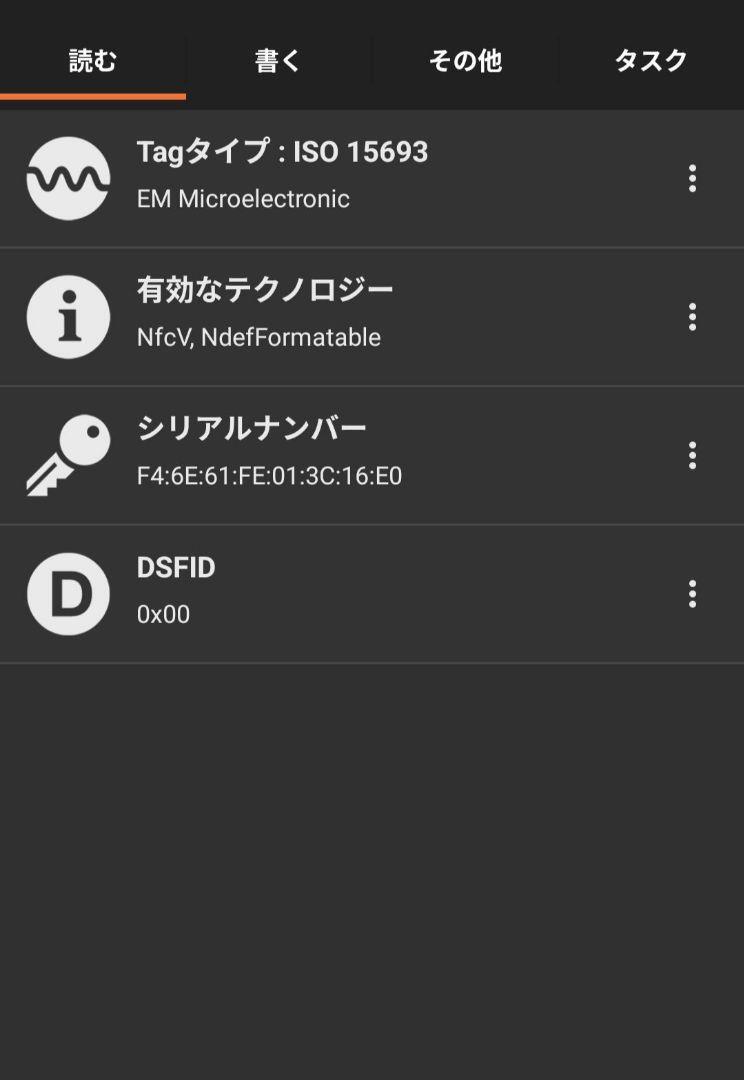The image size is (744, 1080).
Task: Click the Tagタイプ : ISO 15693 entry
Action: click(281, 152)
